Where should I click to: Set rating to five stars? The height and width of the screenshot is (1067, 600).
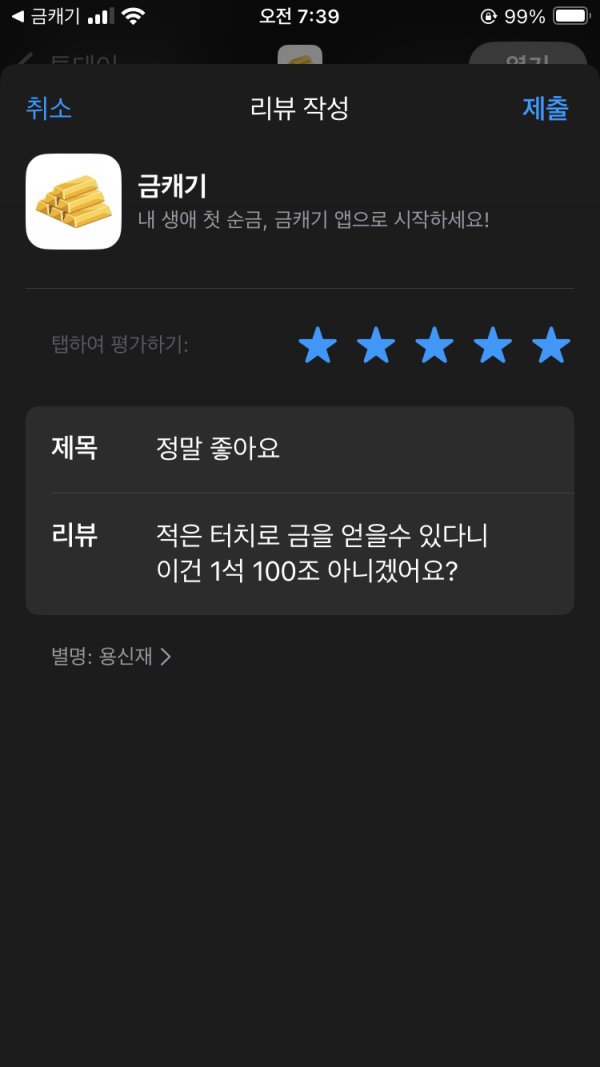(x=552, y=345)
